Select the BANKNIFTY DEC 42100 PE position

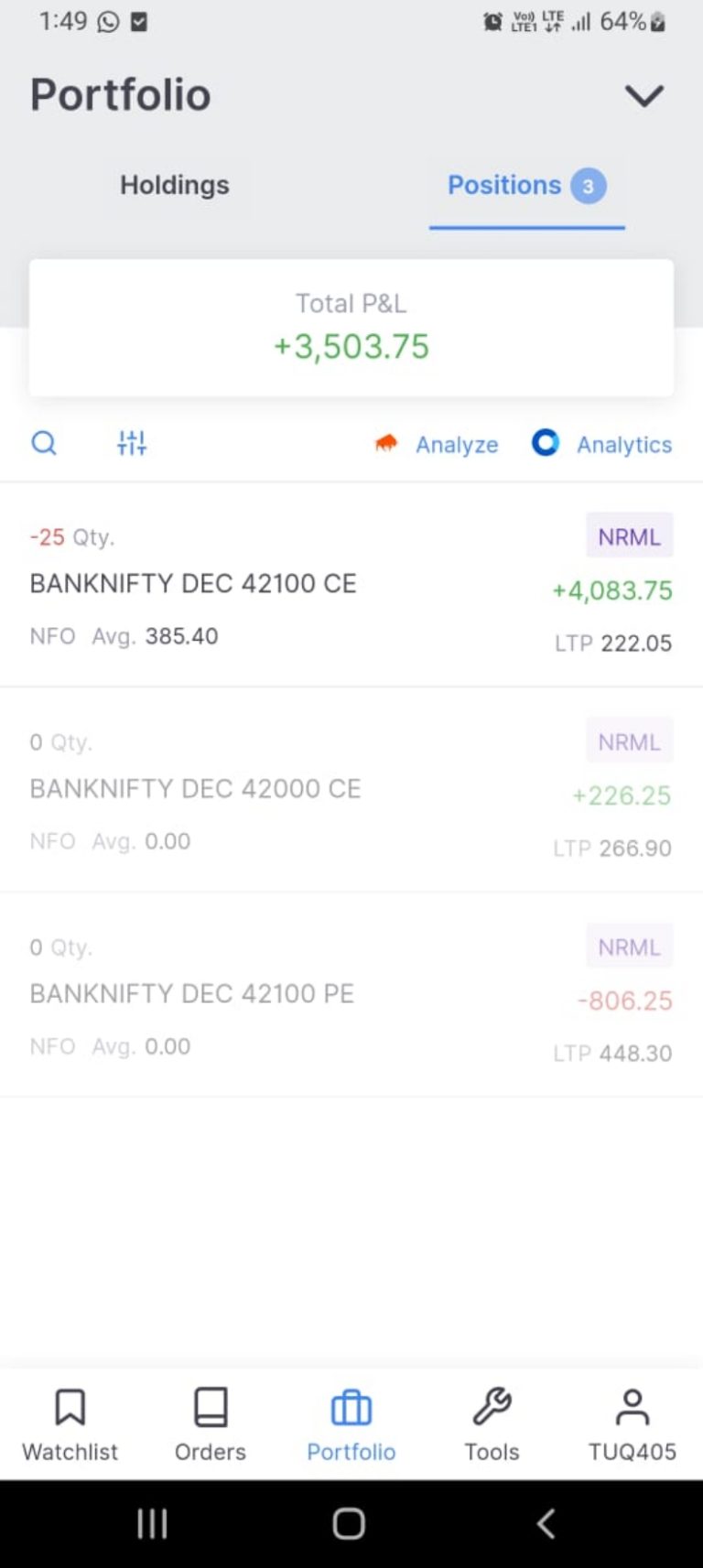pyautogui.click(x=351, y=994)
